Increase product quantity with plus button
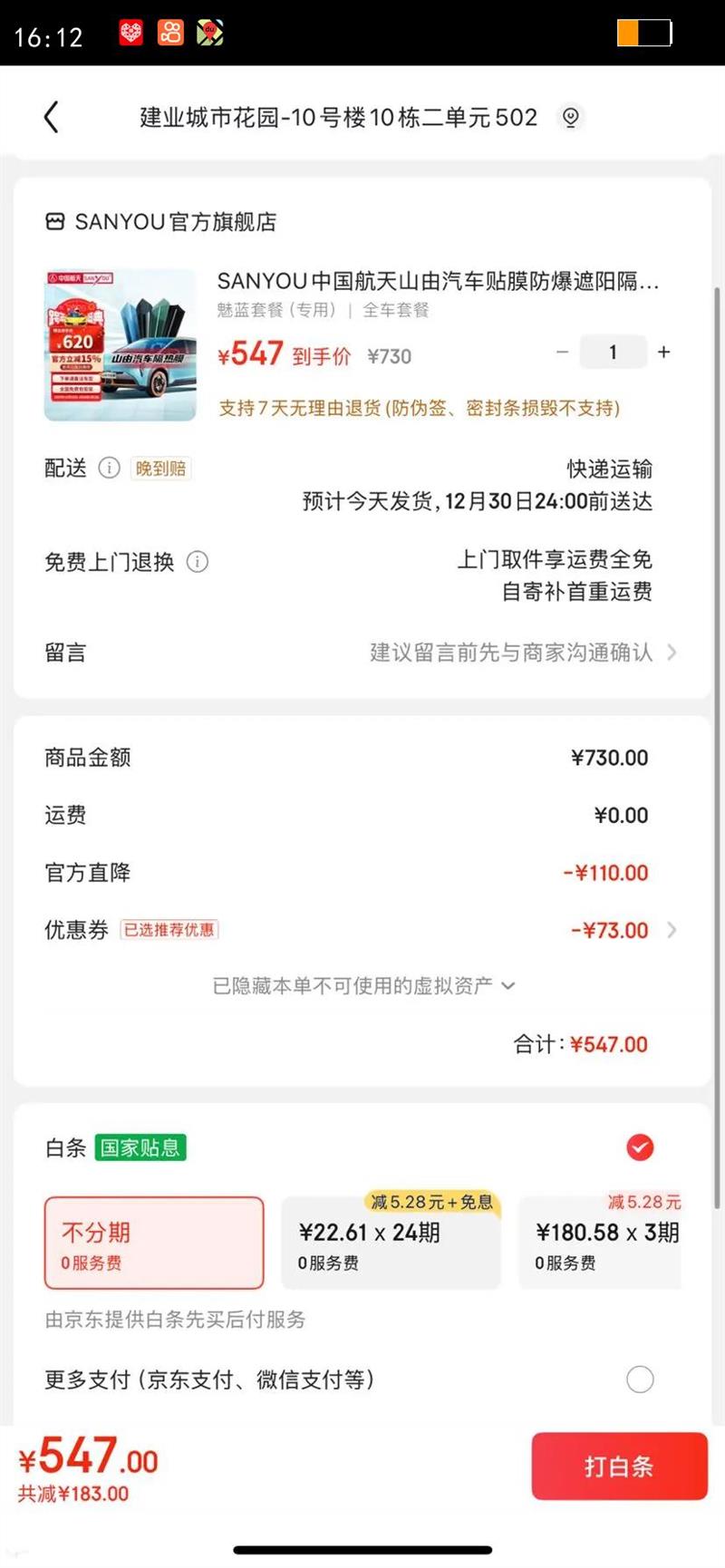Image resolution: width=725 pixels, height=1568 pixels. pyautogui.click(x=664, y=353)
